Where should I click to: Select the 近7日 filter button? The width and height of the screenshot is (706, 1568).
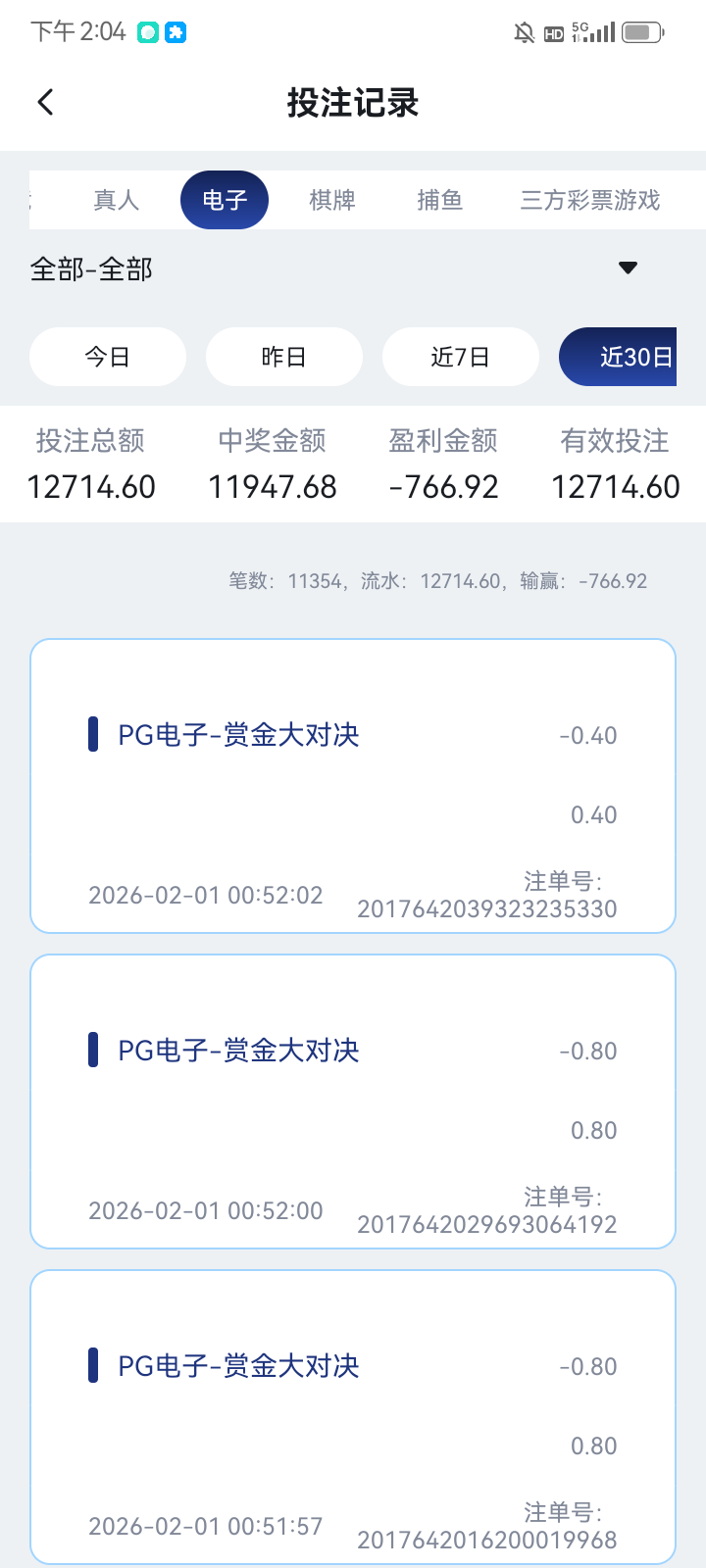click(461, 357)
